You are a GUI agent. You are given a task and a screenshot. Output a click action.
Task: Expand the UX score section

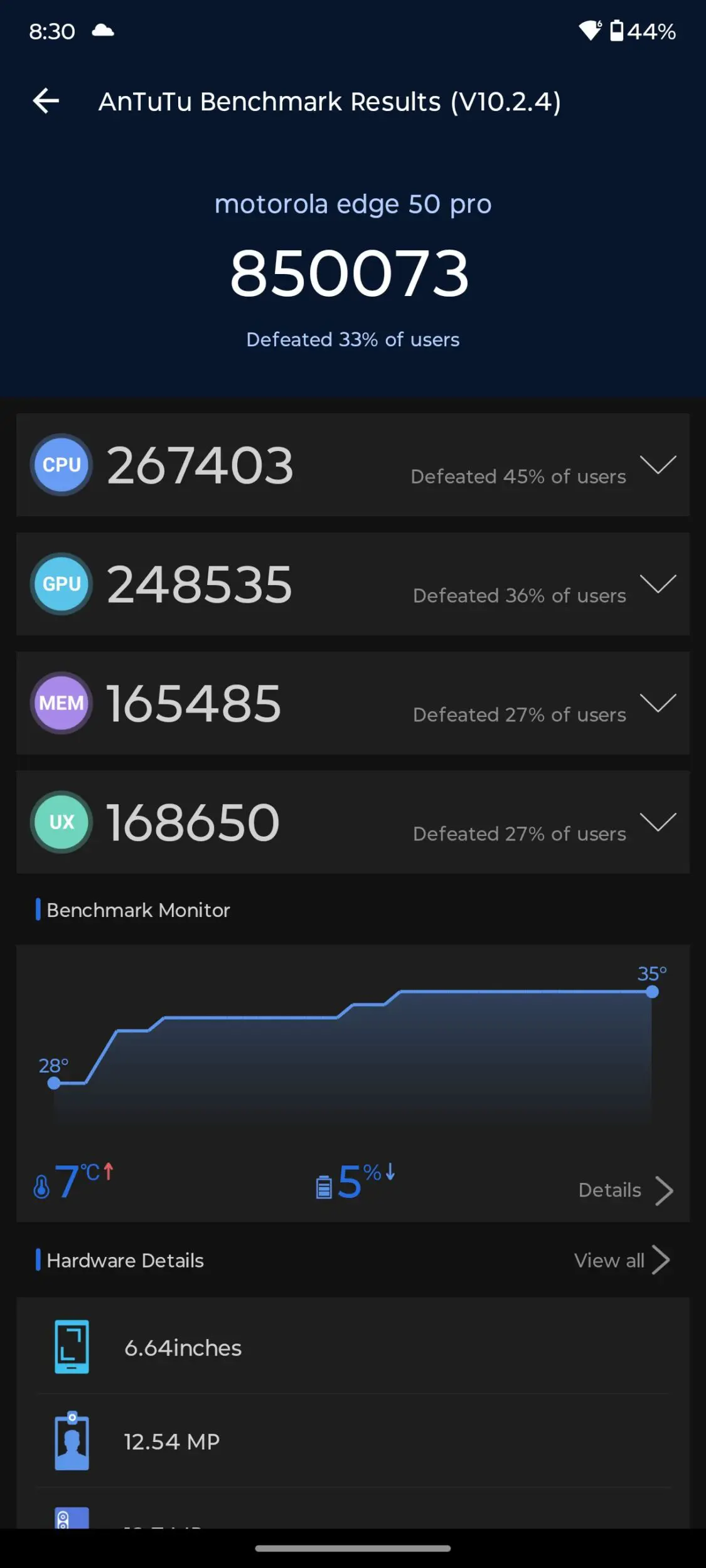[x=658, y=822]
